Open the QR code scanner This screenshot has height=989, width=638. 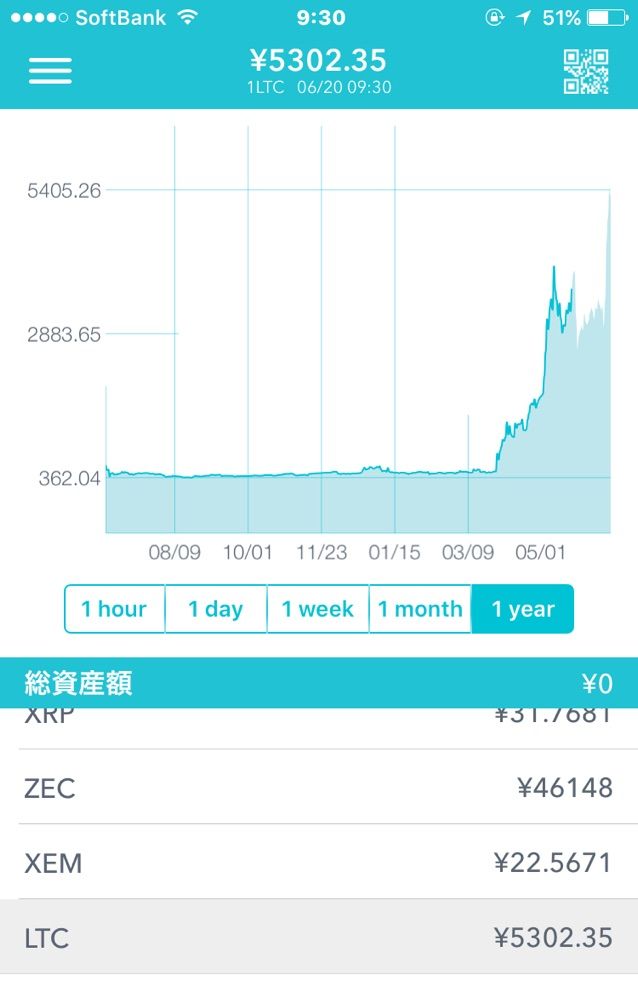pyautogui.click(x=586, y=71)
